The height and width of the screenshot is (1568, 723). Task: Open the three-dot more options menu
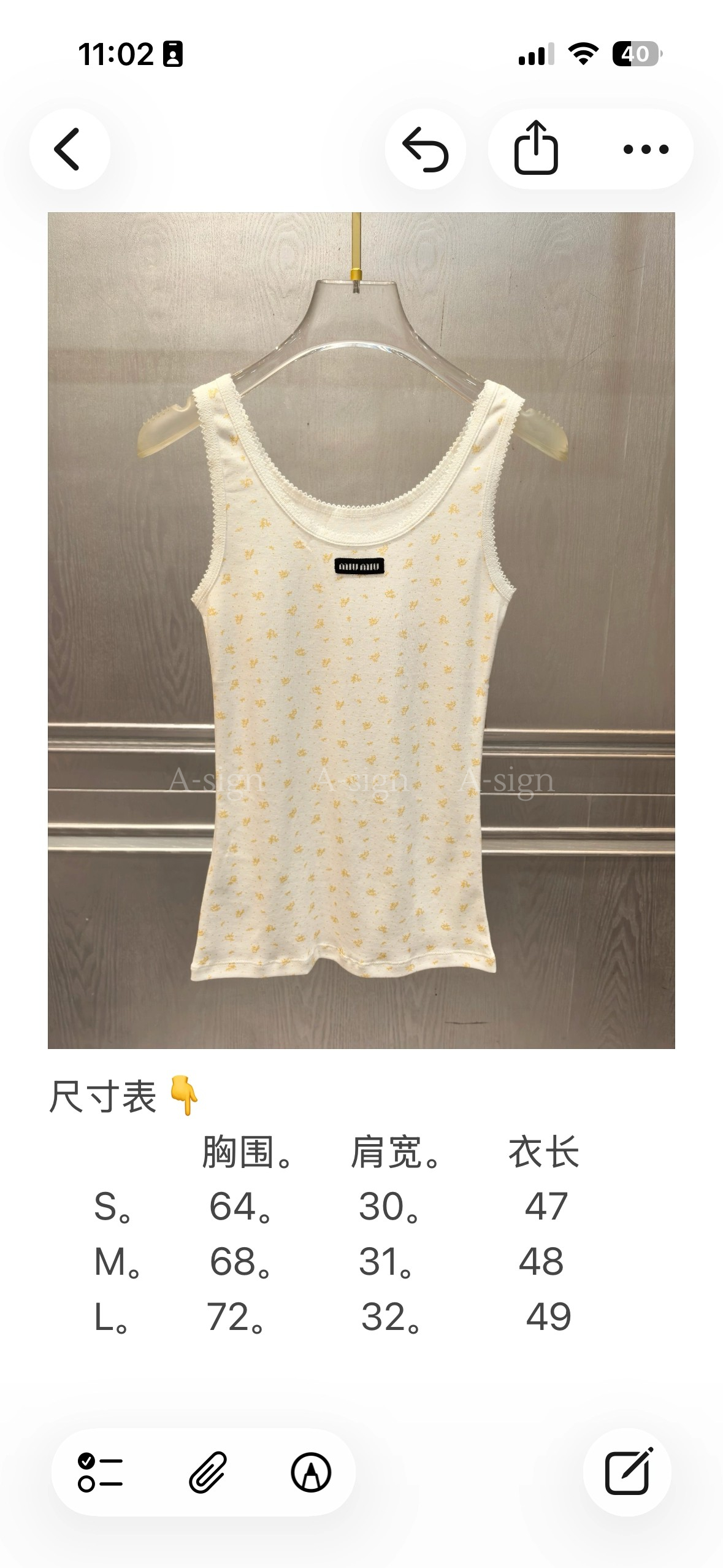tap(646, 149)
